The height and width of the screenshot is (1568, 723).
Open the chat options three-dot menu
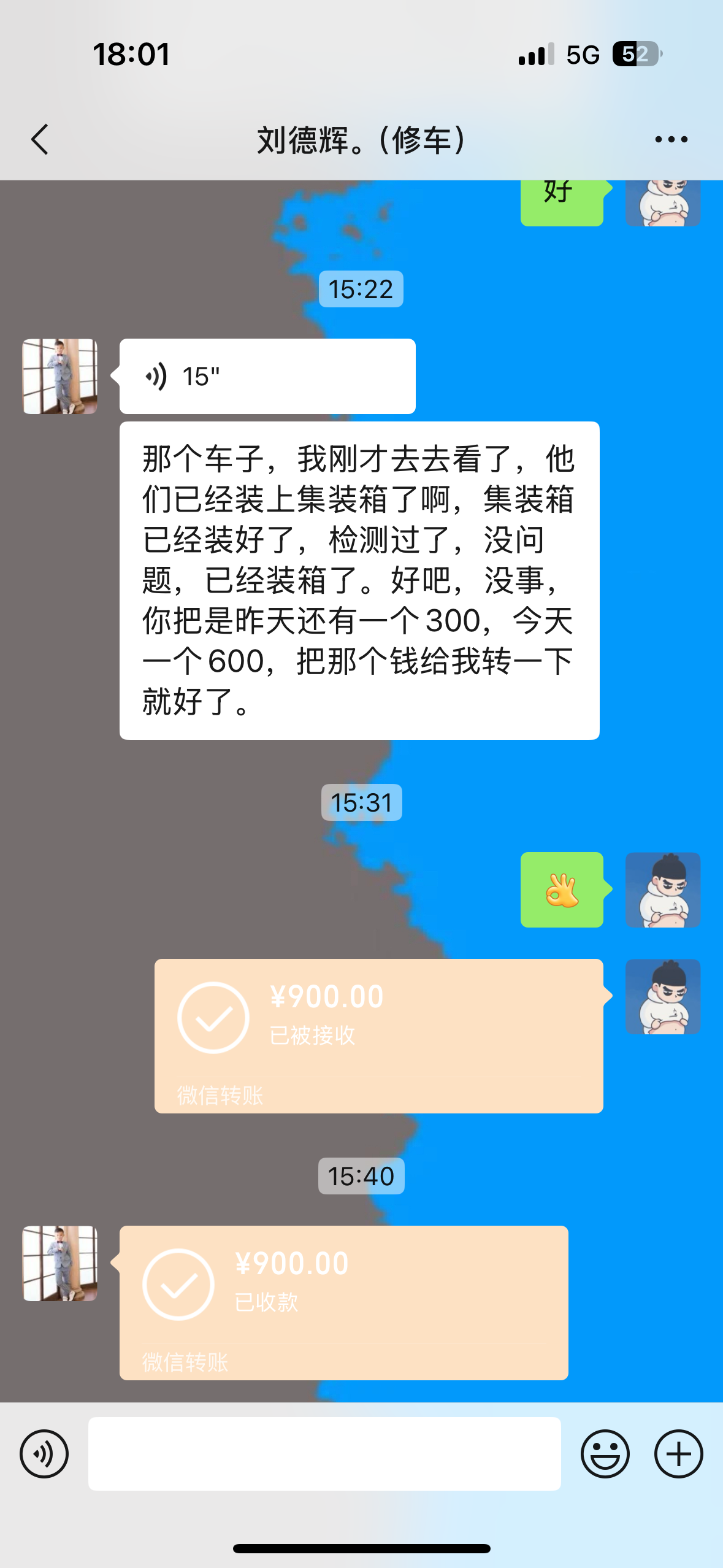point(671,140)
